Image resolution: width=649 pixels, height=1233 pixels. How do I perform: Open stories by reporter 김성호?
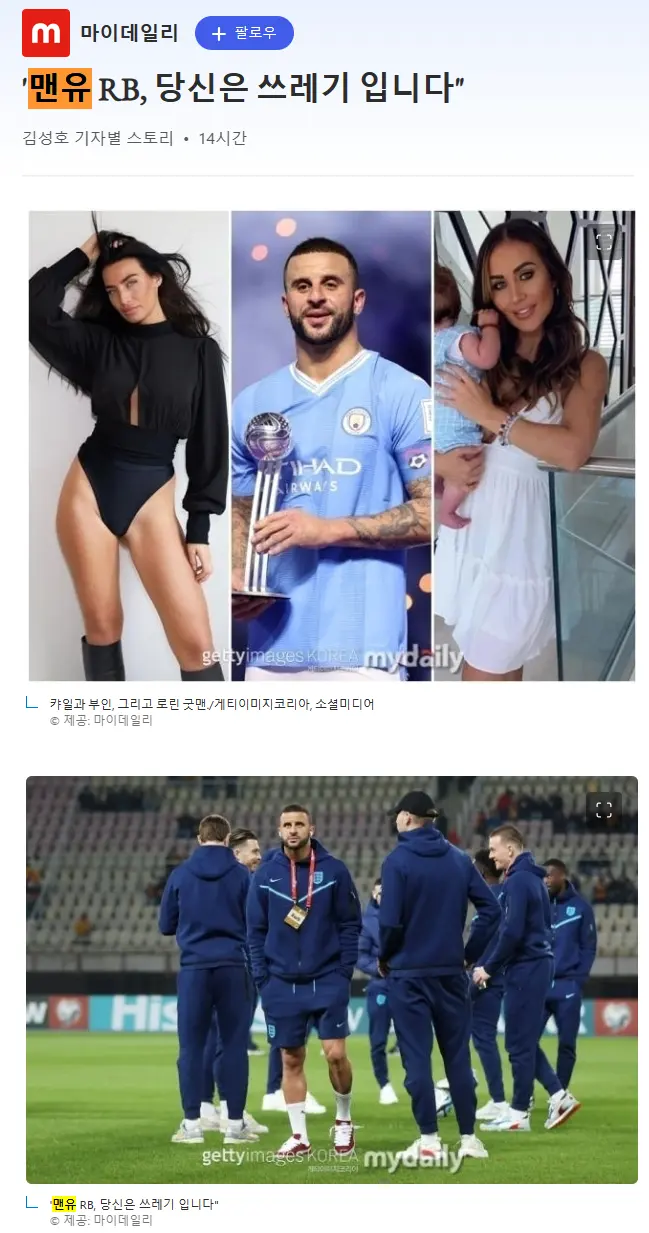pyautogui.click(x=97, y=138)
